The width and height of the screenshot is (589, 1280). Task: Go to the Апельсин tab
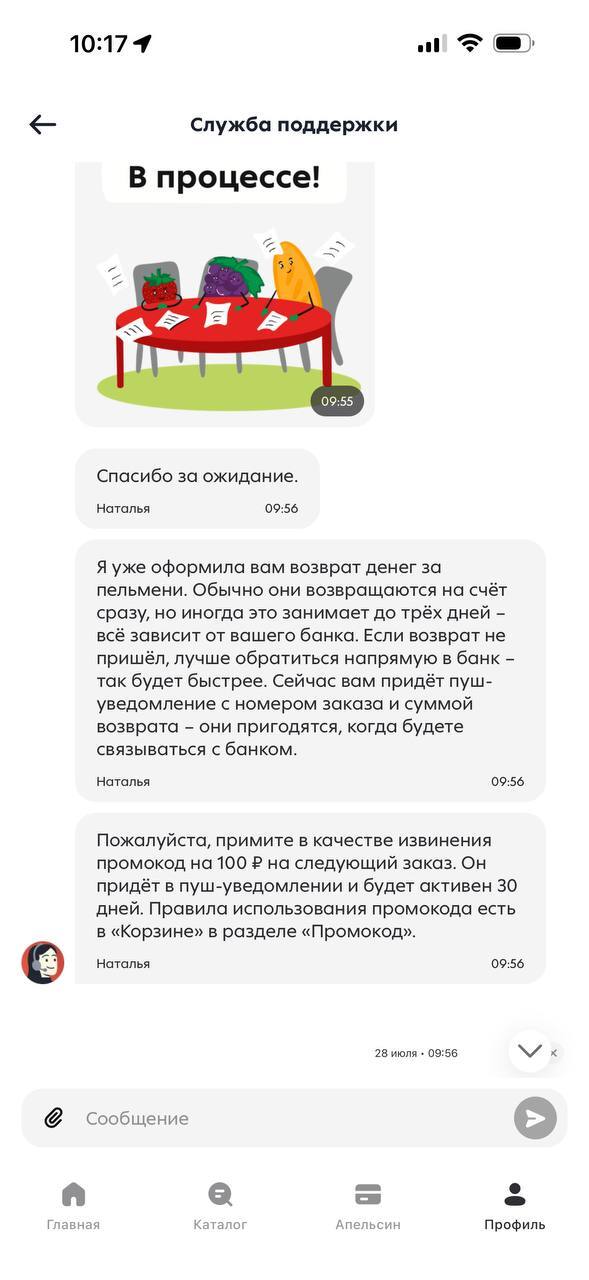coord(368,1206)
